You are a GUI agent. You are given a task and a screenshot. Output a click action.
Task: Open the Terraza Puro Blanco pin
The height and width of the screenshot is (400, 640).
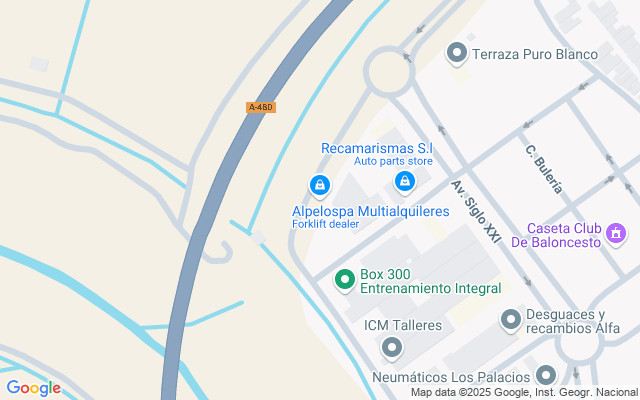(x=458, y=54)
